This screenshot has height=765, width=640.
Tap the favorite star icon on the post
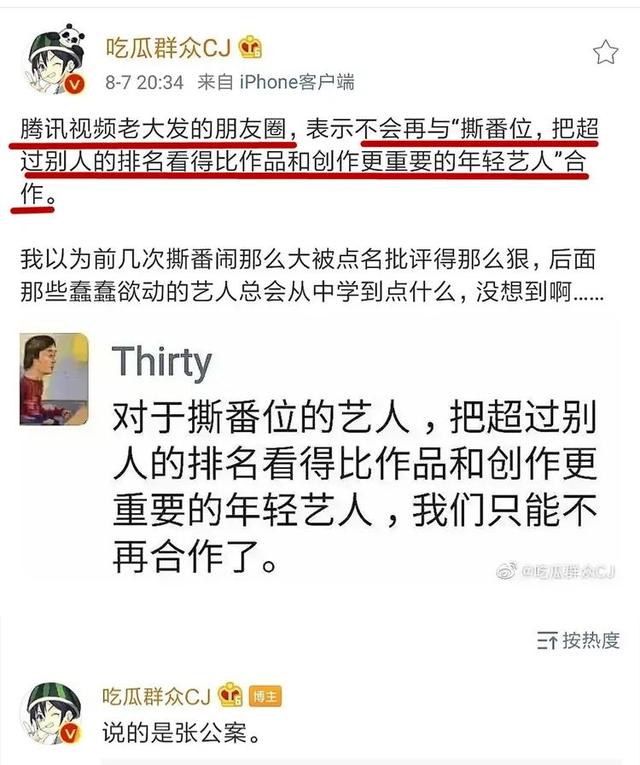click(605, 52)
